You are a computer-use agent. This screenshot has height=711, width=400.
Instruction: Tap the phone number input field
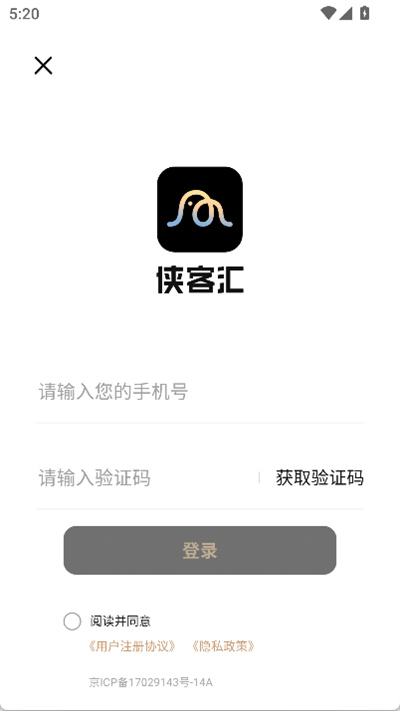click(x=200, y=392)
